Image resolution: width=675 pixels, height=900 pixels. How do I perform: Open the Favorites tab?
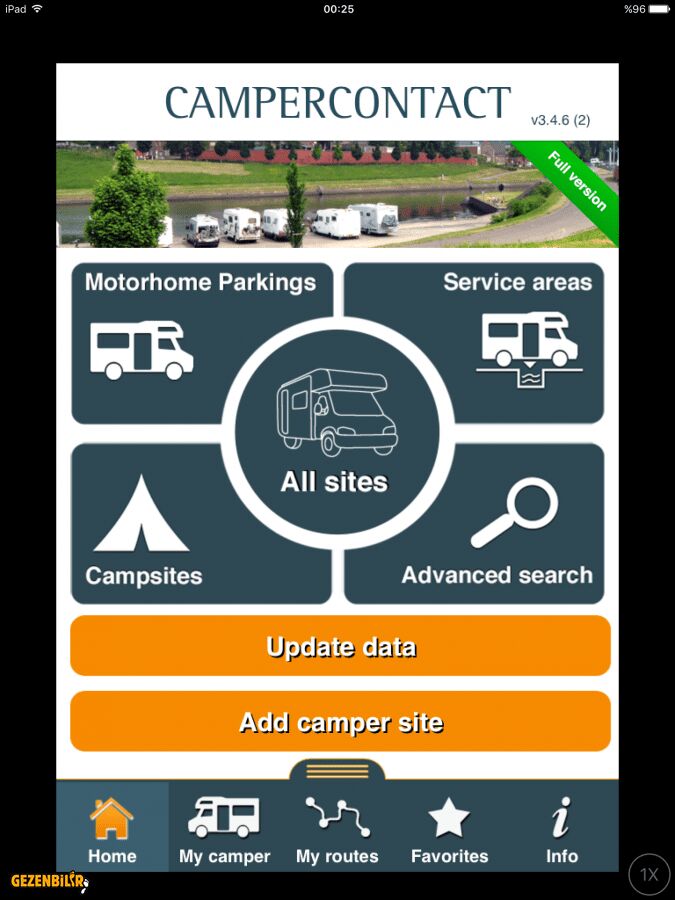click(449, 828)
